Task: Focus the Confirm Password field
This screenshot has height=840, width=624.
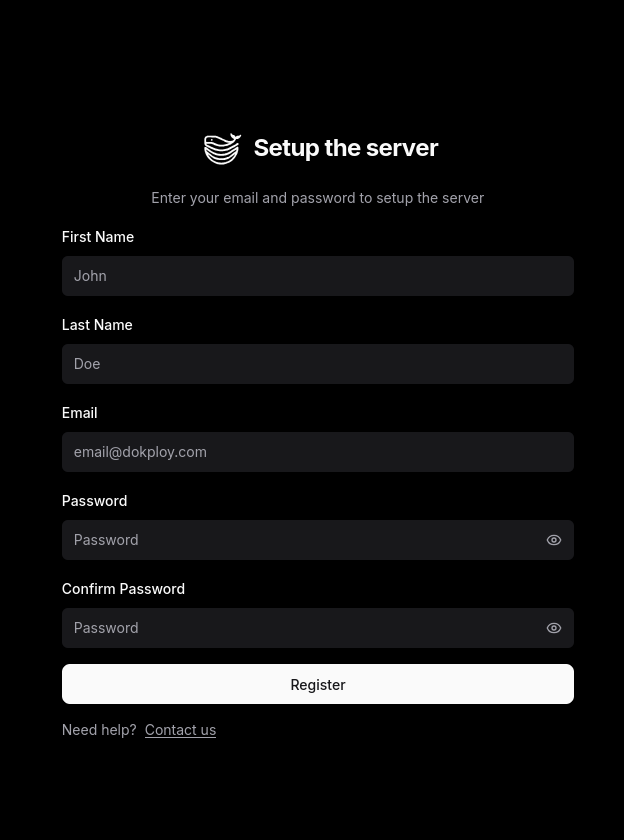Action: [x=300, y=628]
